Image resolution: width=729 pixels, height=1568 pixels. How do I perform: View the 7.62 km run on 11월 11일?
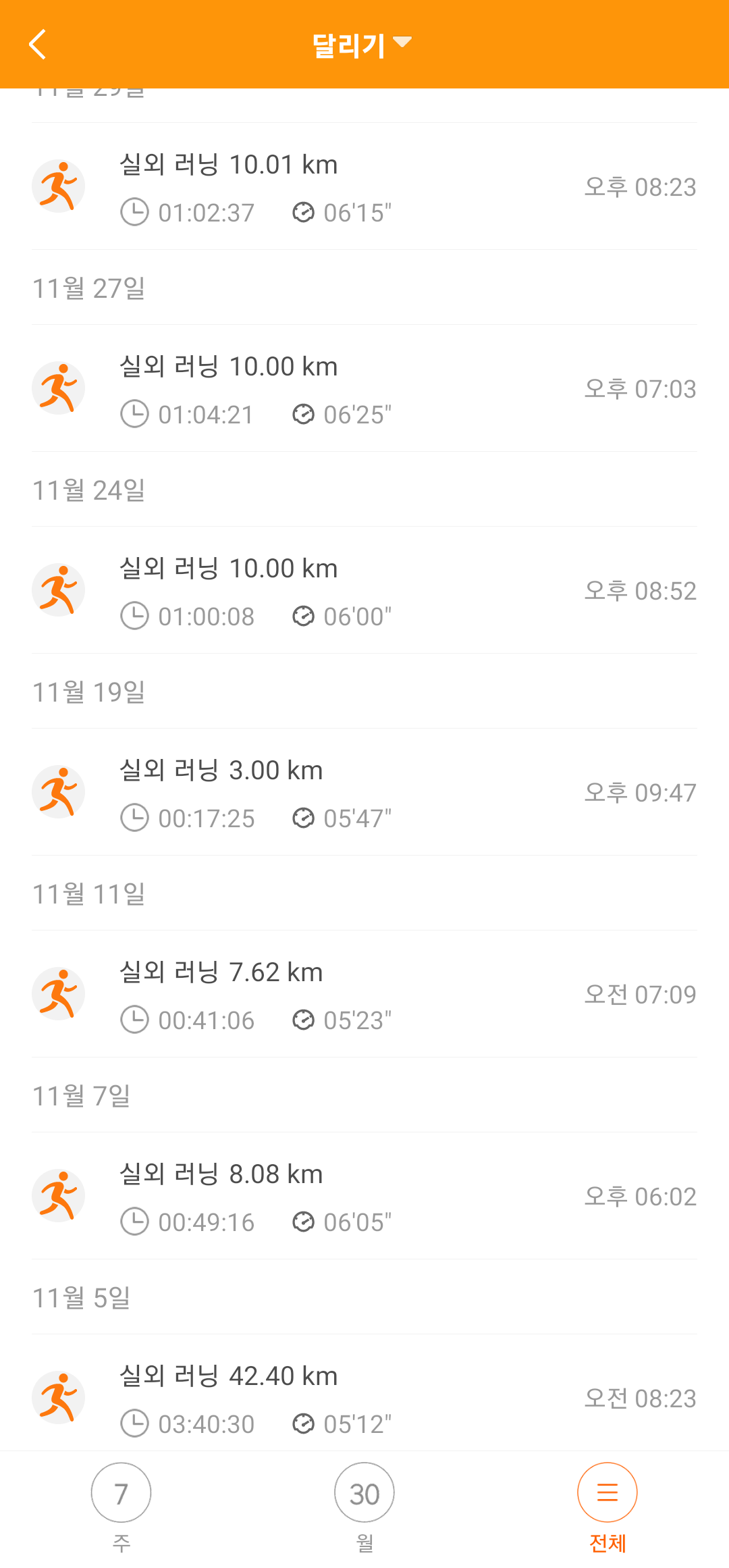(x=364, y=995)
